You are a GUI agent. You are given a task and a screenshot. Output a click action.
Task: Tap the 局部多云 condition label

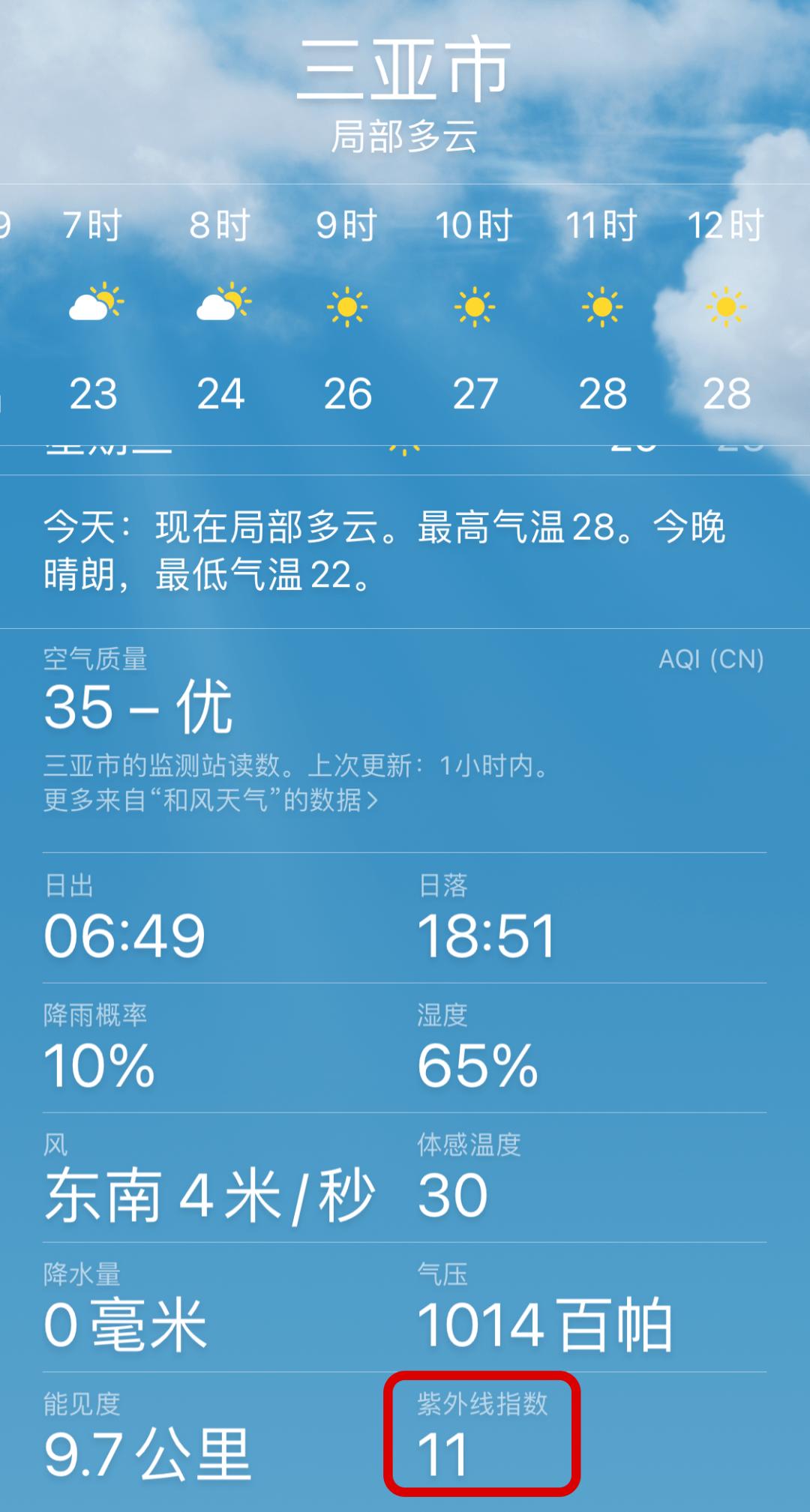[405, 136]
